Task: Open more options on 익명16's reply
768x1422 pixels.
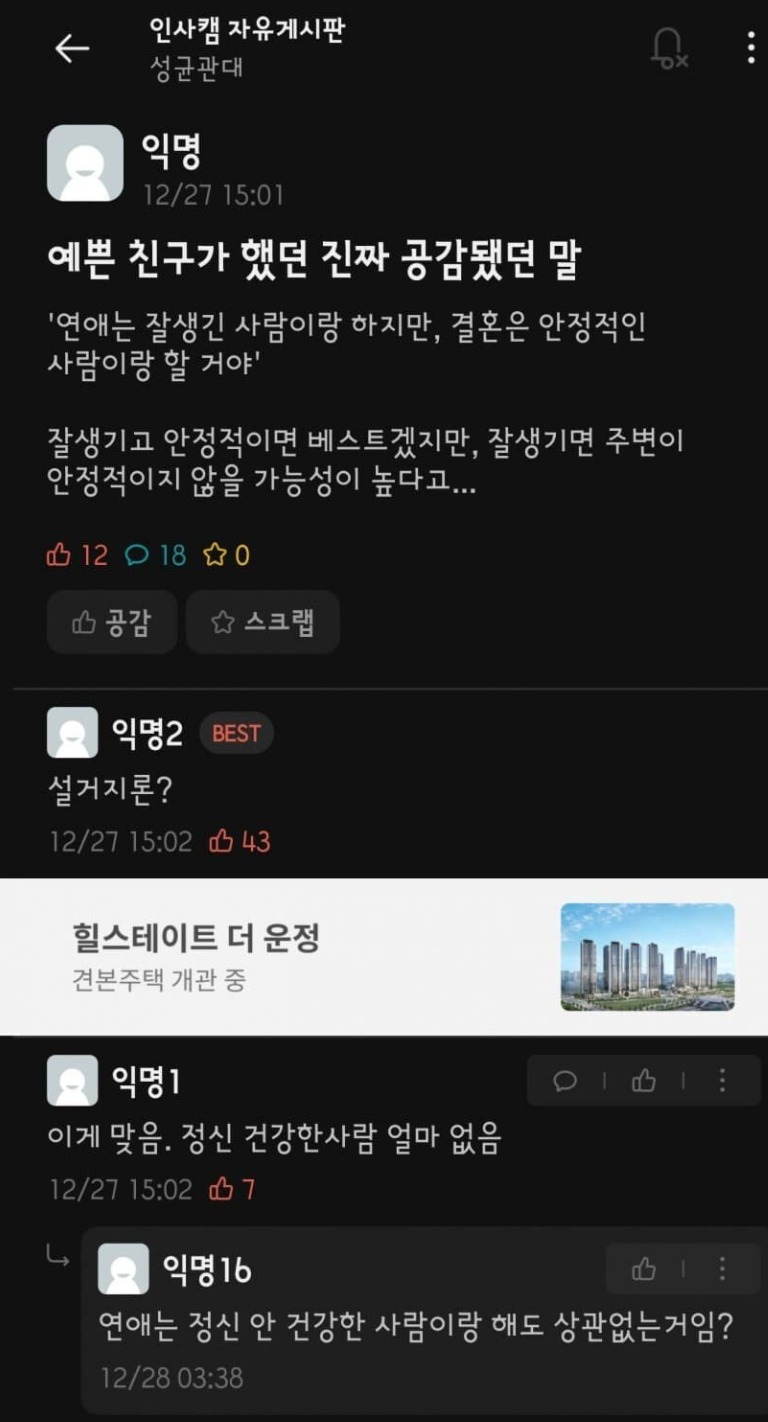Action: click(722, 1269)
